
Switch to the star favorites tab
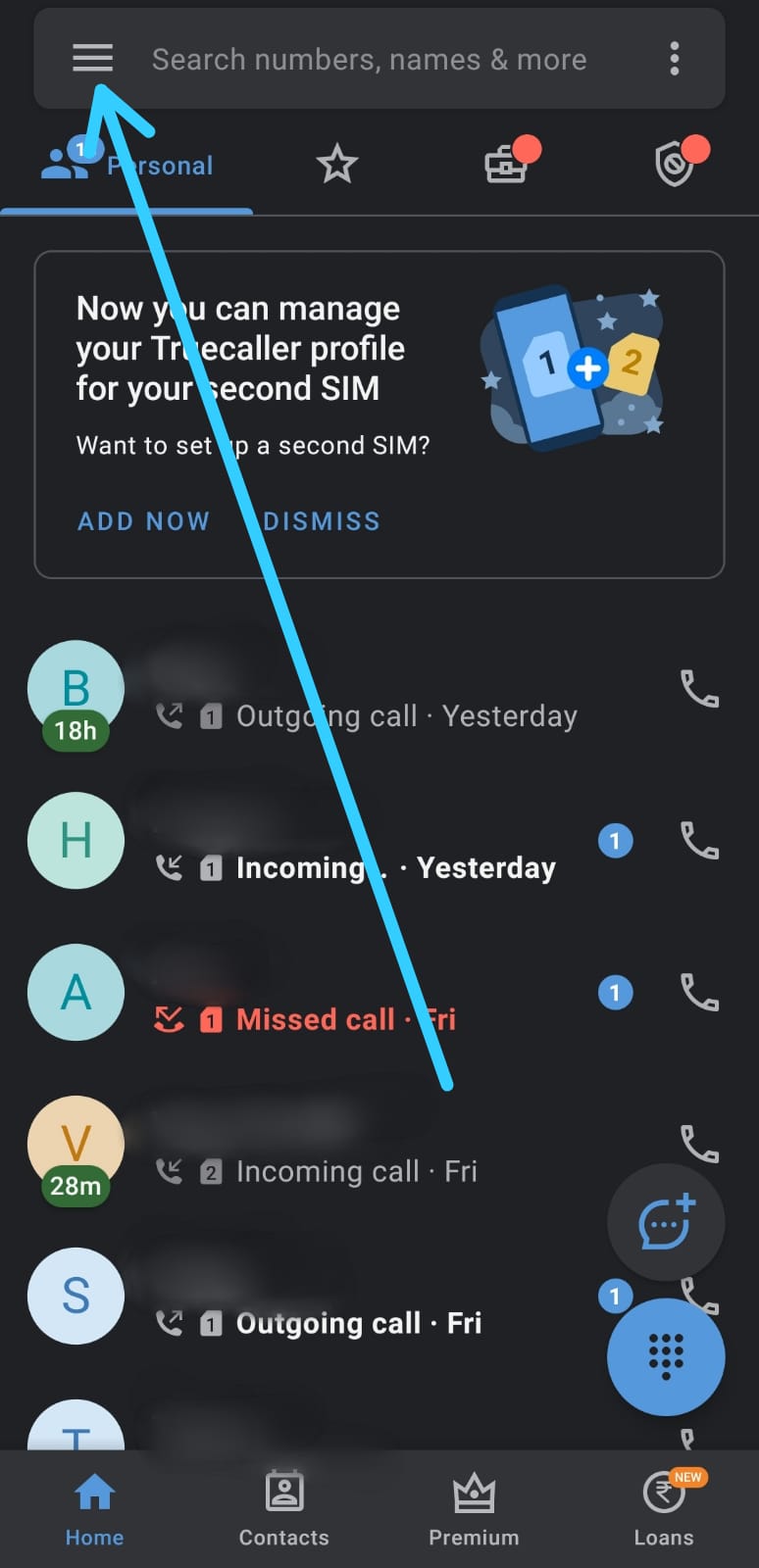point(336,164)
